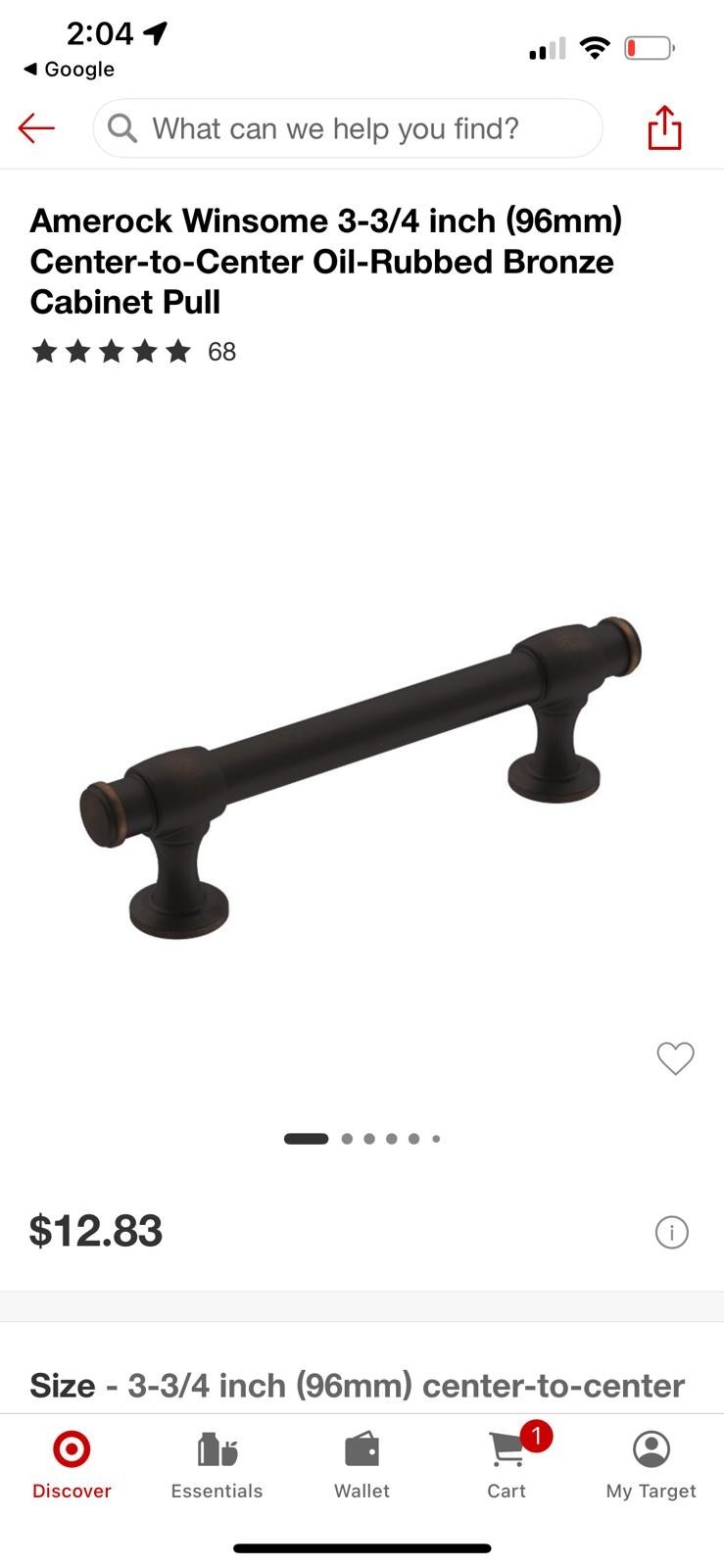Switch to the Essentials tab
The height and width of the screenshot is (1568, 724).
click(x=217, y=1465)
